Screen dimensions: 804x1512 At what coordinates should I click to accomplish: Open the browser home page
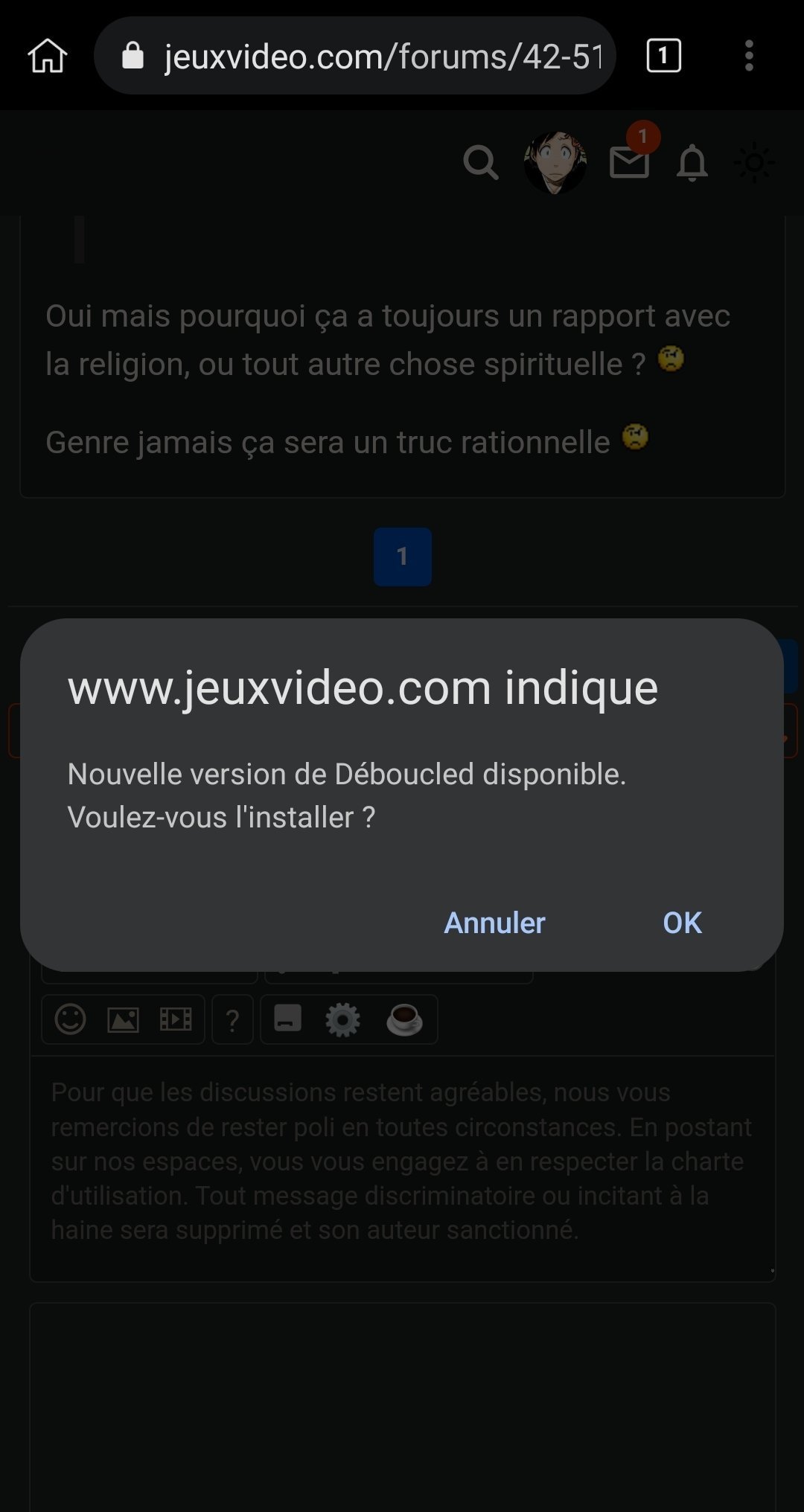[48, 56]
